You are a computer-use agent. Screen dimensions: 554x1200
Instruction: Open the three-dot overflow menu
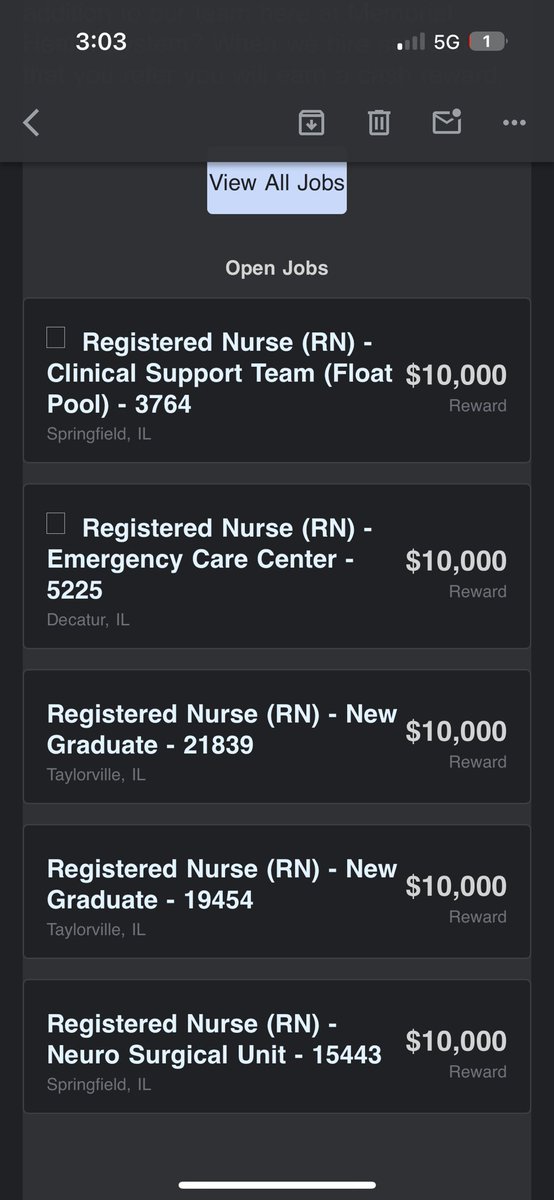tap(514, 123)
